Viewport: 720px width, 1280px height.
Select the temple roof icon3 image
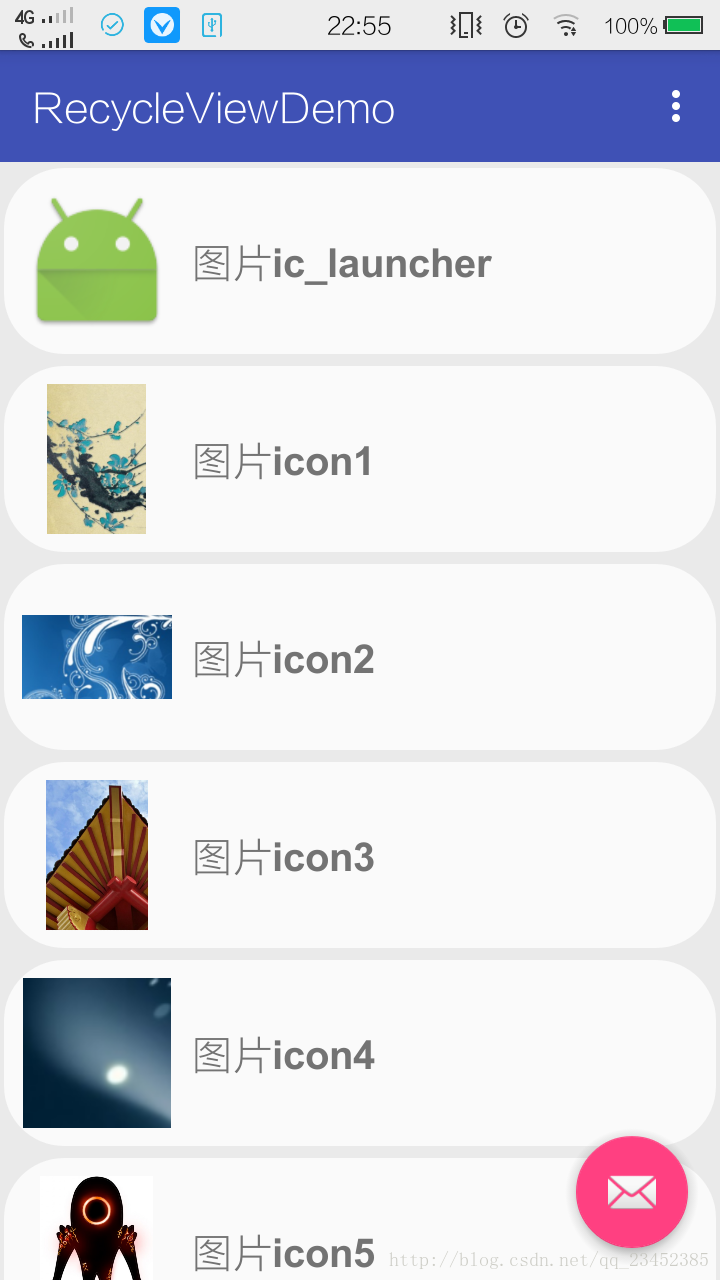(x=96, y=855)
